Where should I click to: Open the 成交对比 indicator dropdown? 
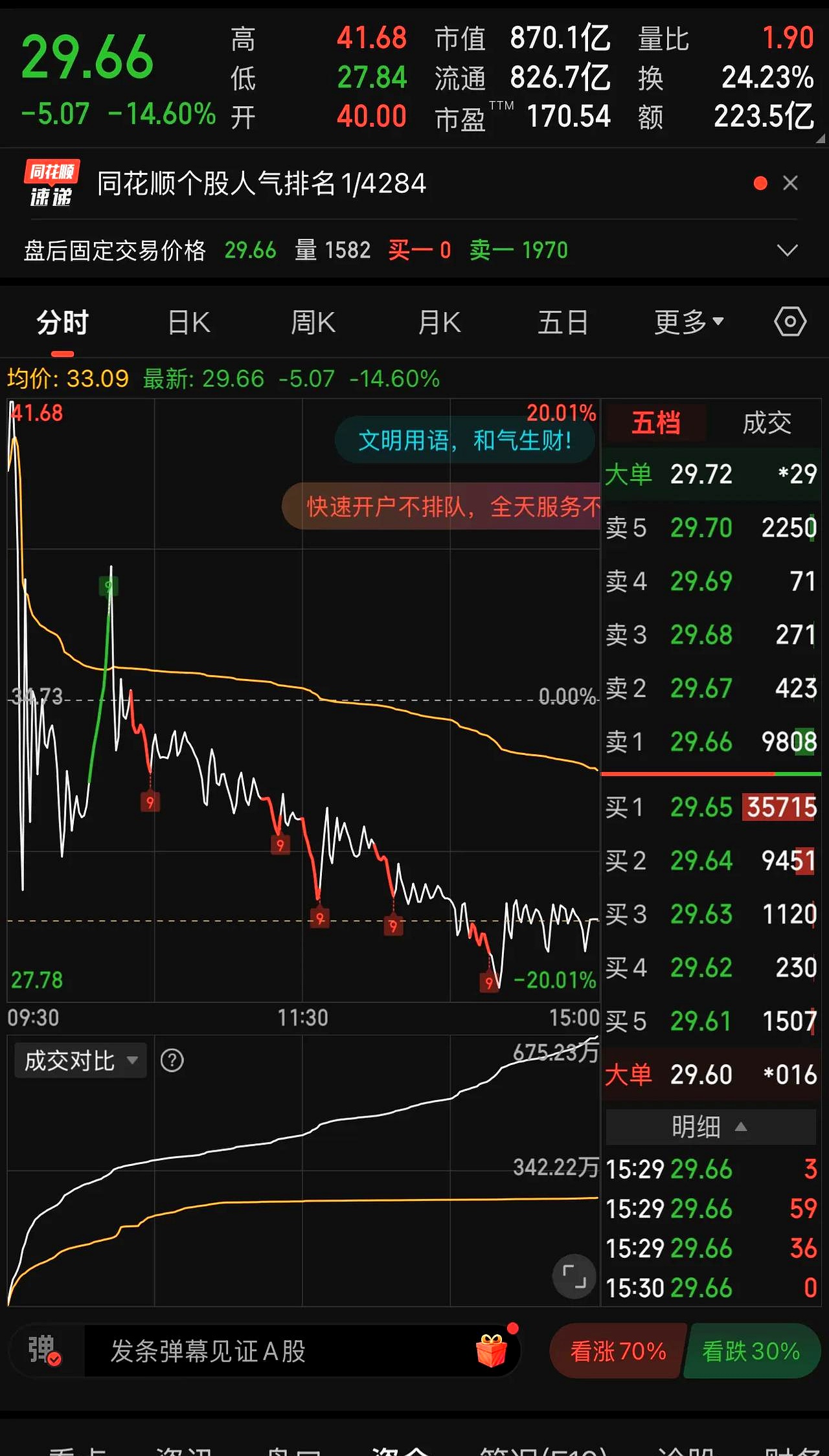[79, 1060]
